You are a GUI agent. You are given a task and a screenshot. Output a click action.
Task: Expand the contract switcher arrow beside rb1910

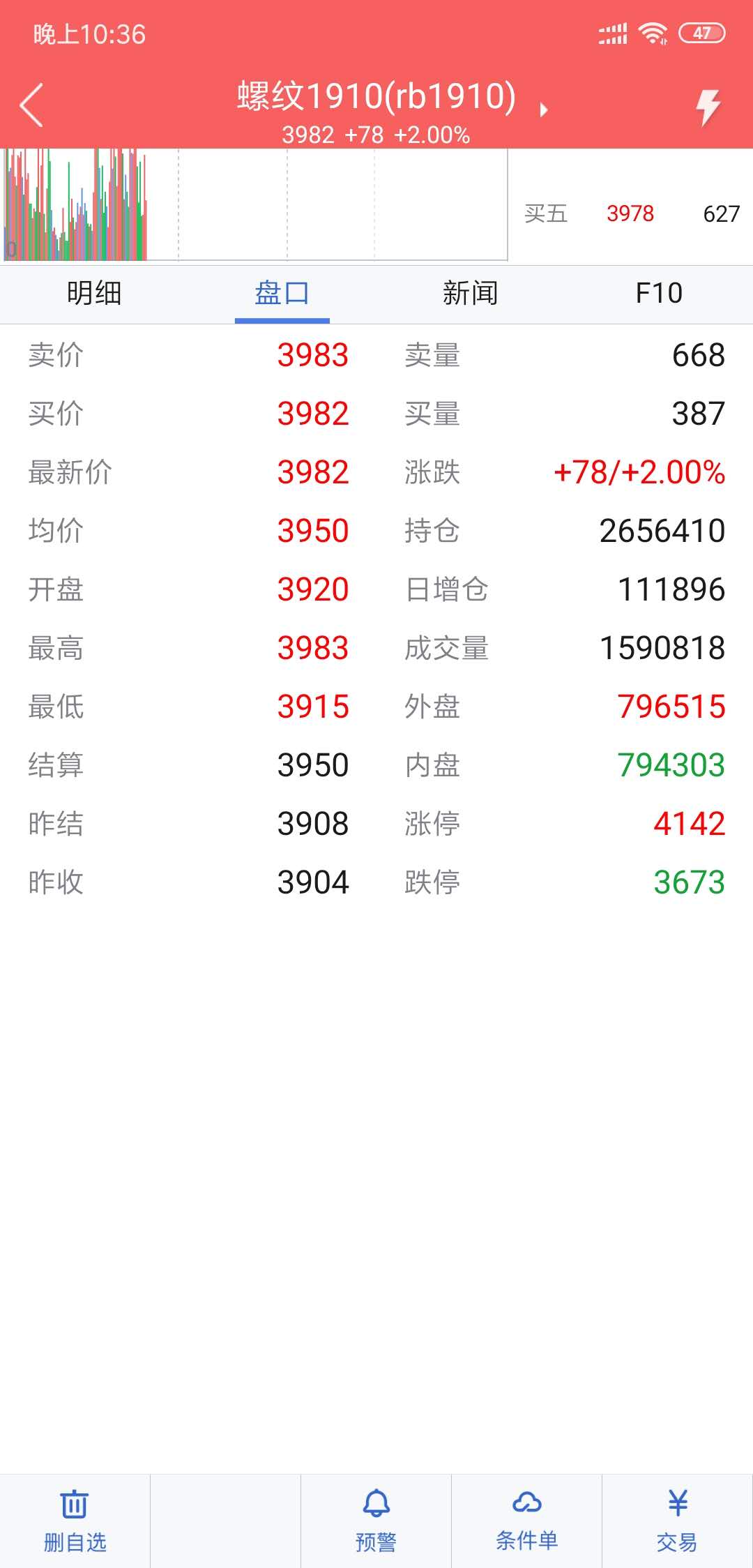pyautogui.click(x=544, y=110)
